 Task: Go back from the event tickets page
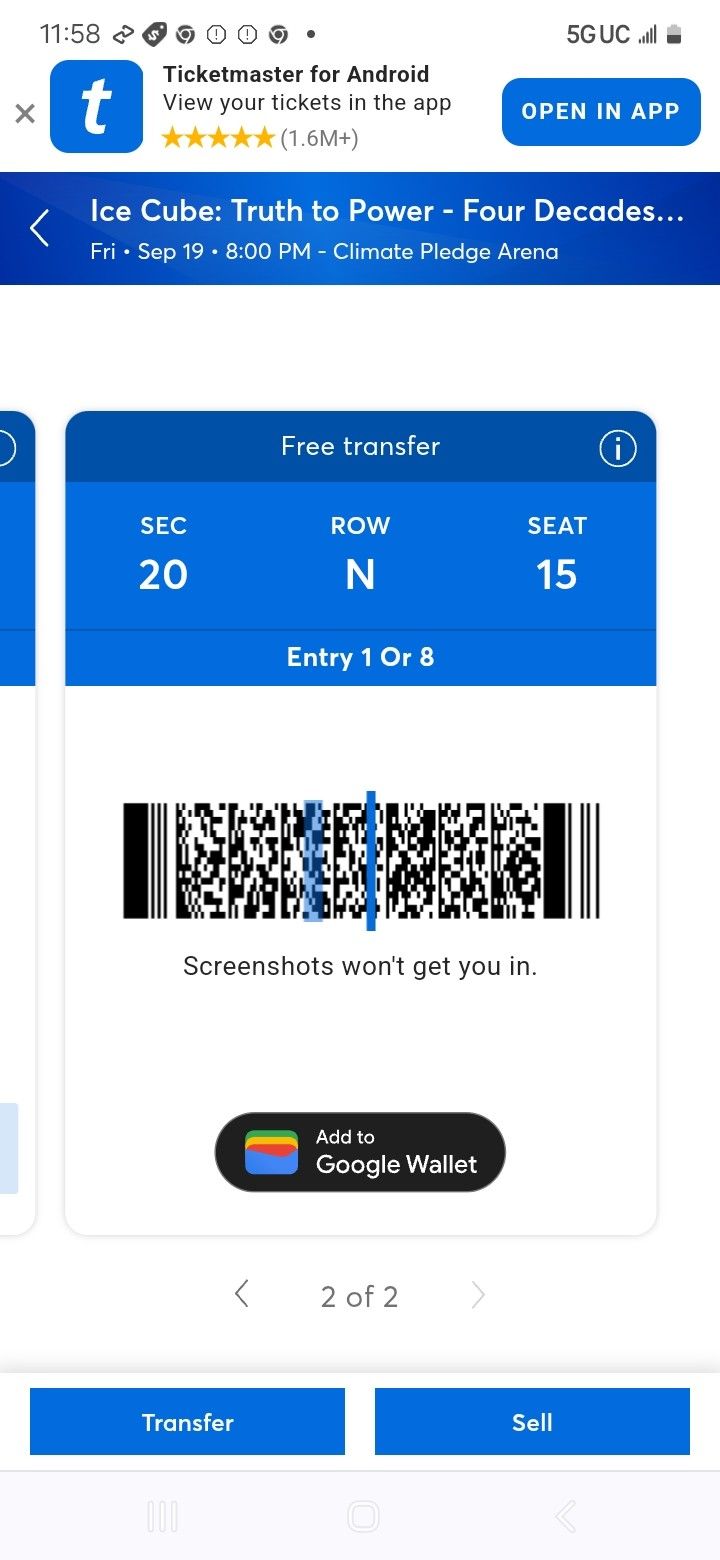[40, 228]
